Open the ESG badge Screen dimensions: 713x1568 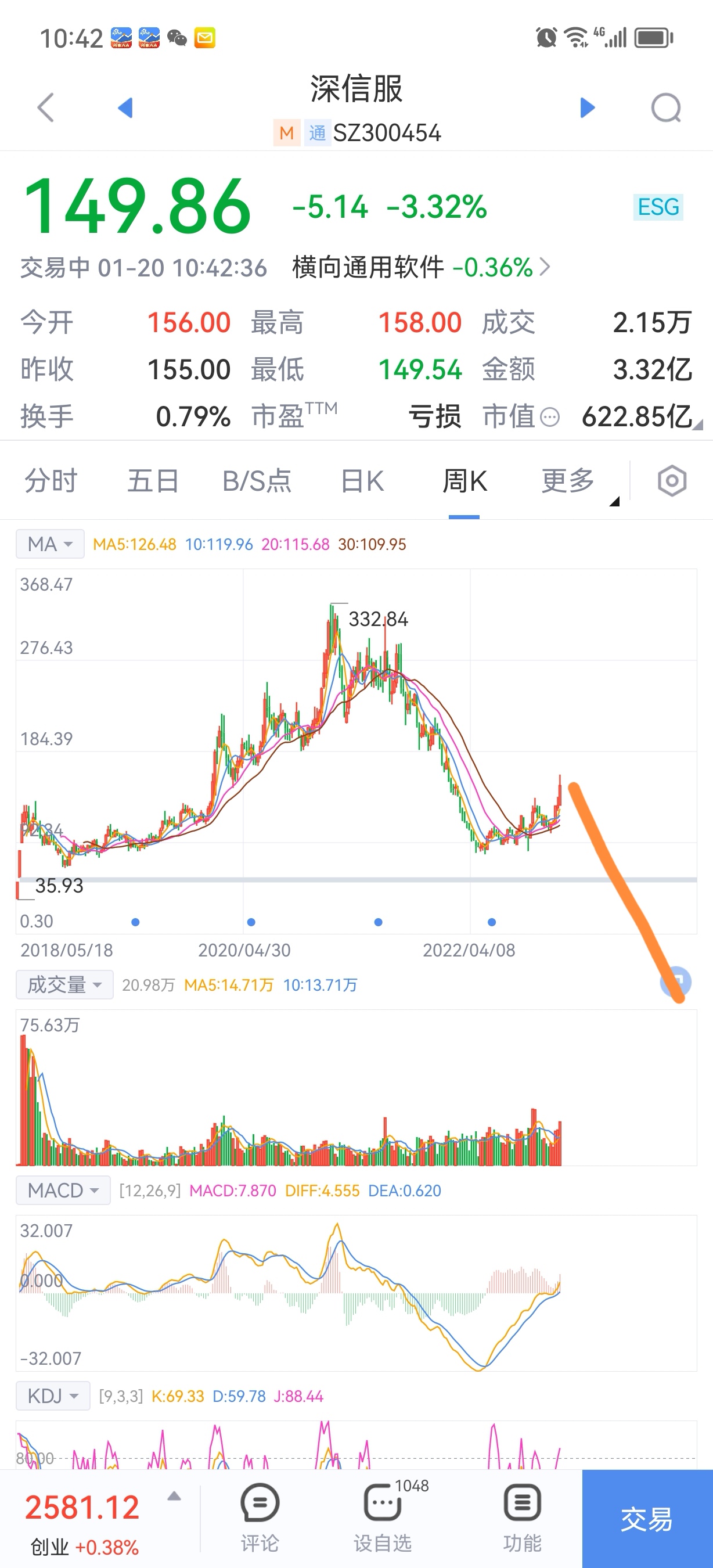[658, 207]
